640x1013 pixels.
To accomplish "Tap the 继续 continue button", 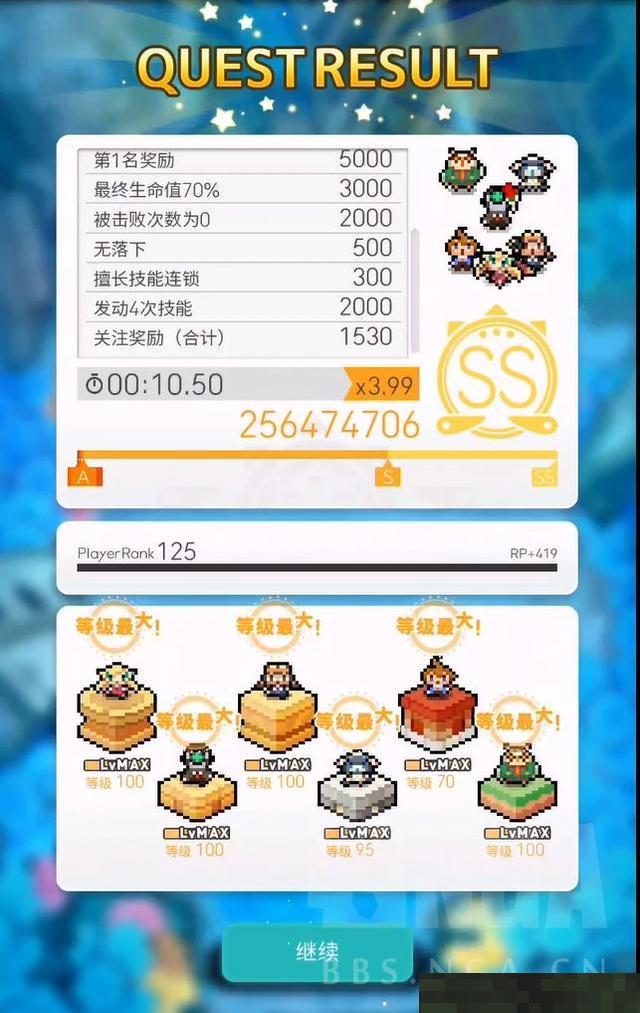I will (317, 951).
